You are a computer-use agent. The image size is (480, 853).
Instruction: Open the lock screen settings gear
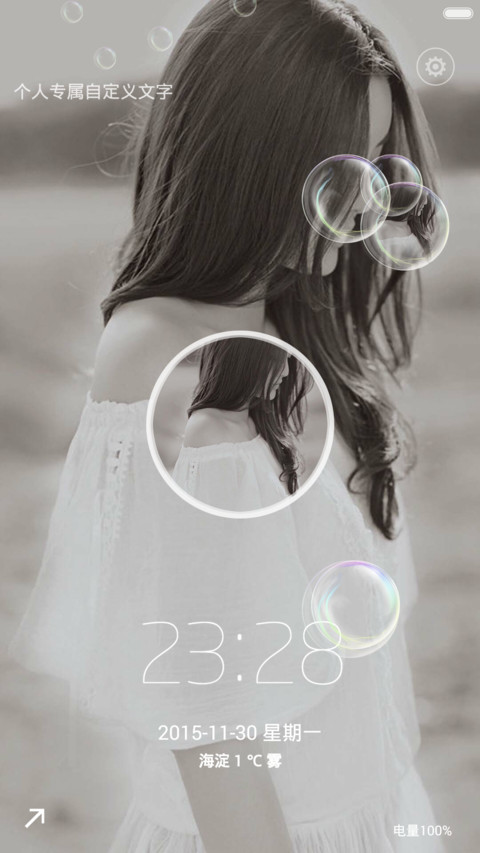(x=435, y=67)
